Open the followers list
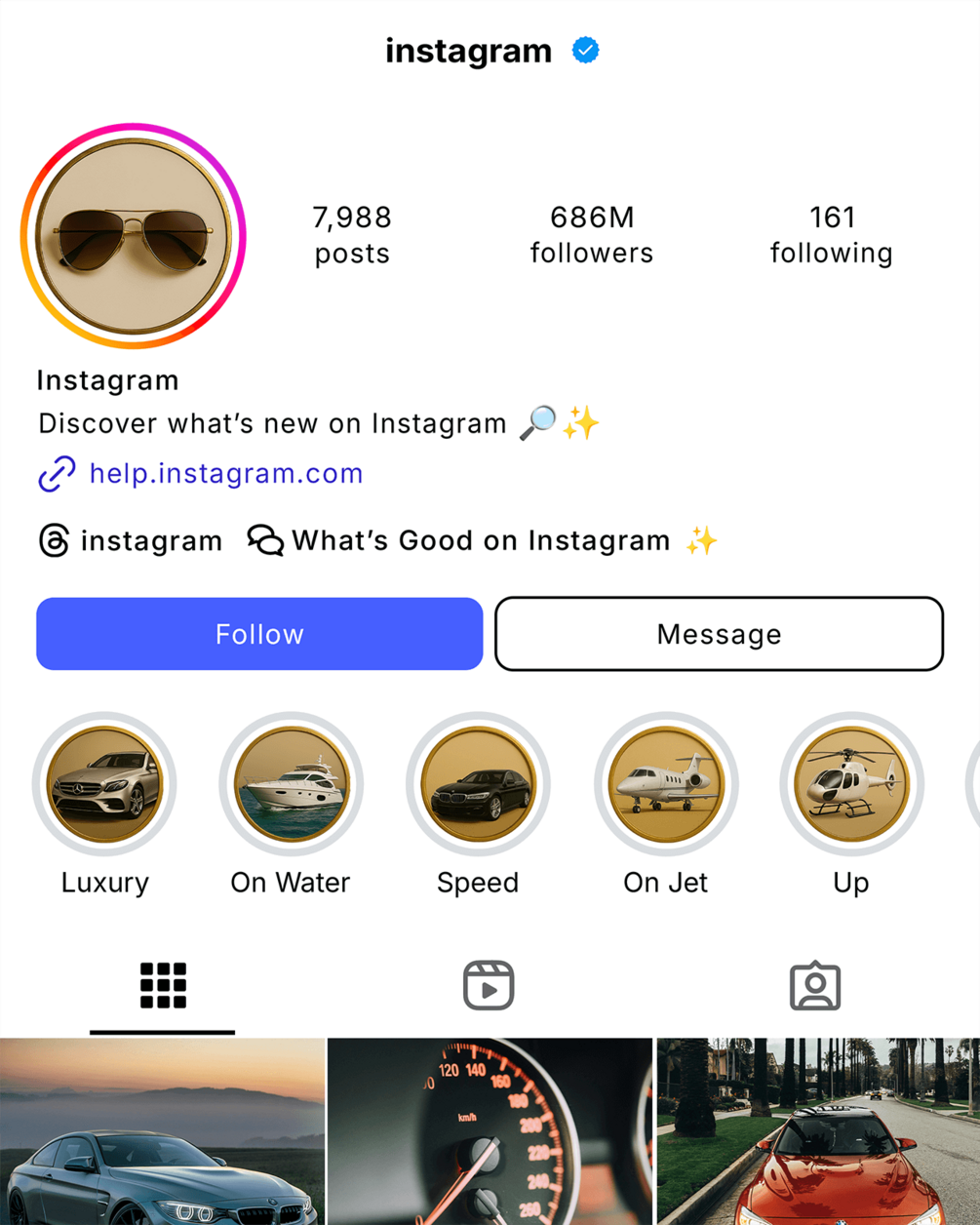The image size is (980, 1225). pyautogui.click(x=591, y=234)
